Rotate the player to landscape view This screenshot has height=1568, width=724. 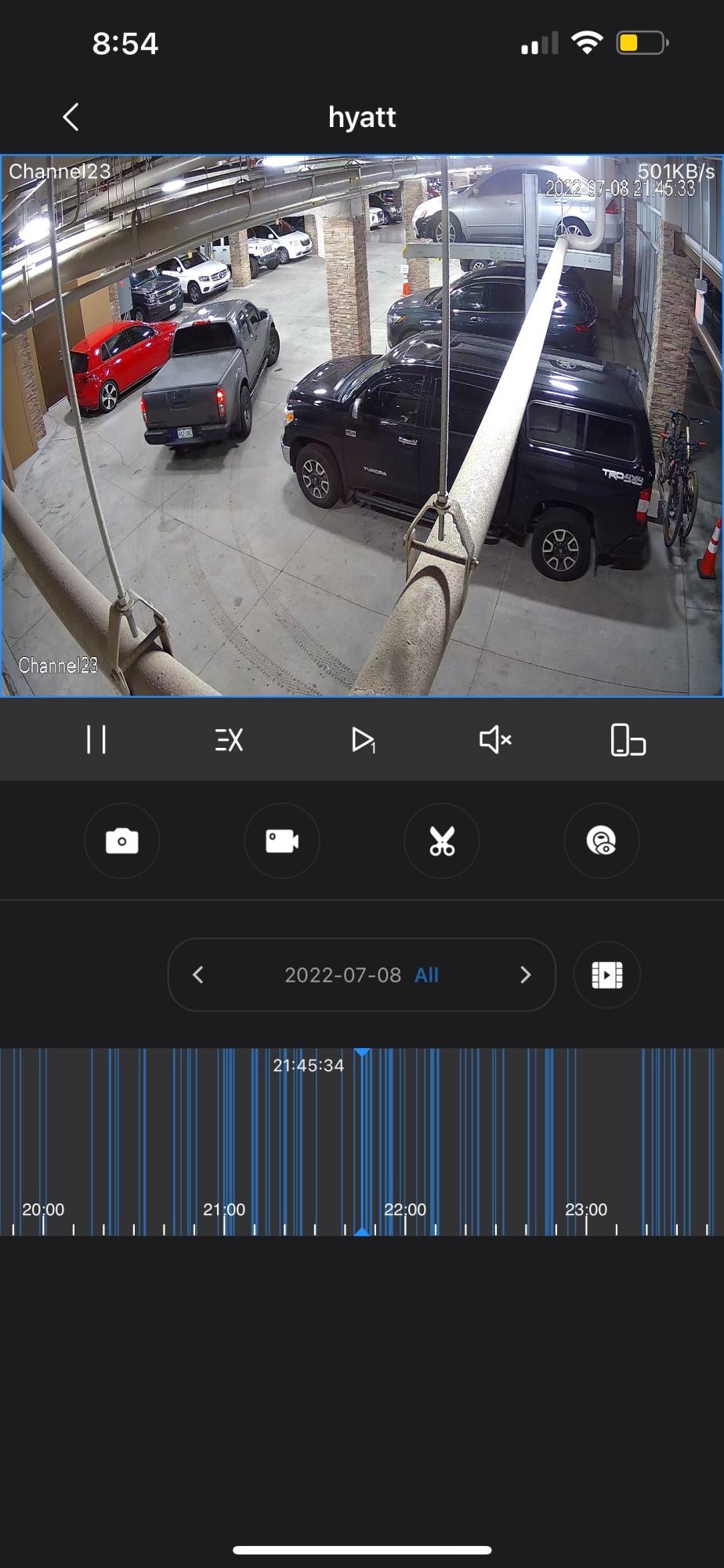click(628, 739)
